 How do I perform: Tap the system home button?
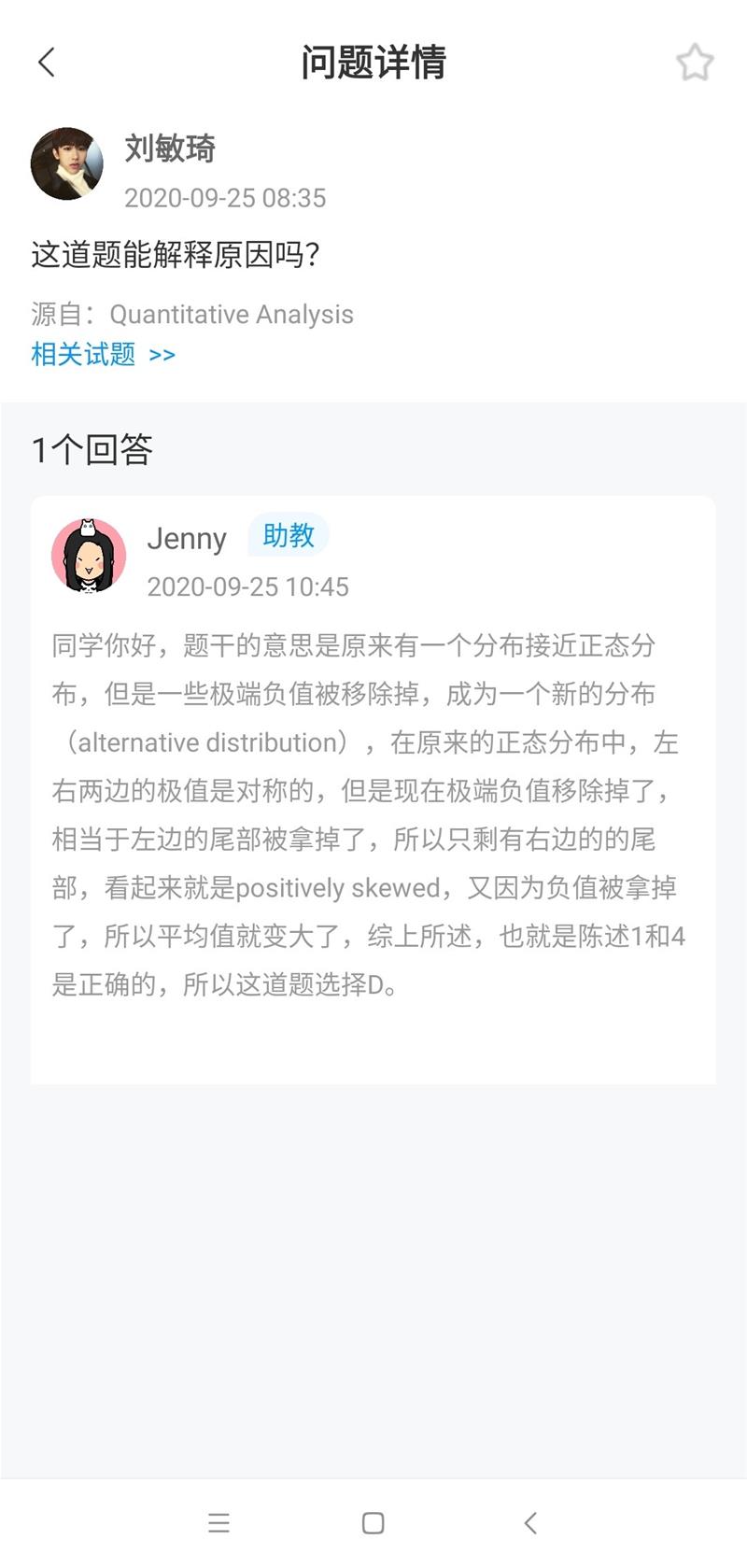pyautogui.click(x=373, y=1523)
